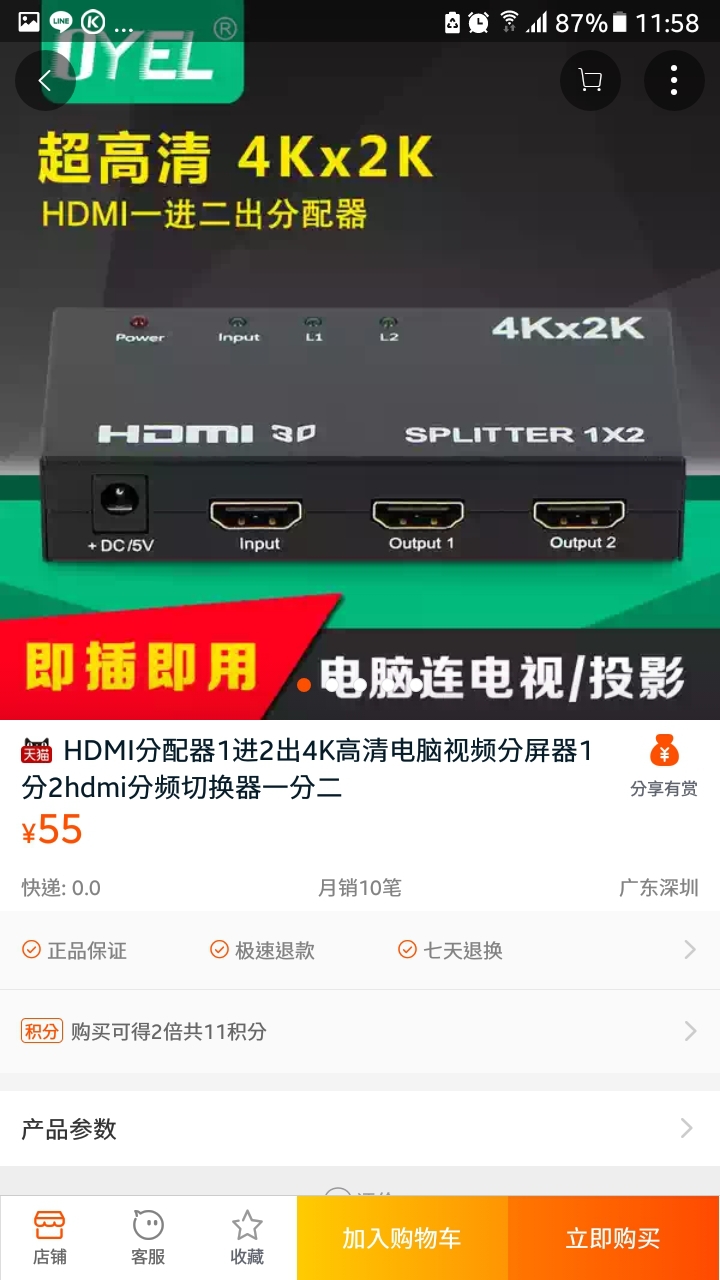The image size is (720, 1280).
Task: Open the three-dot overflow menu
Action: [x=674, y=80]
